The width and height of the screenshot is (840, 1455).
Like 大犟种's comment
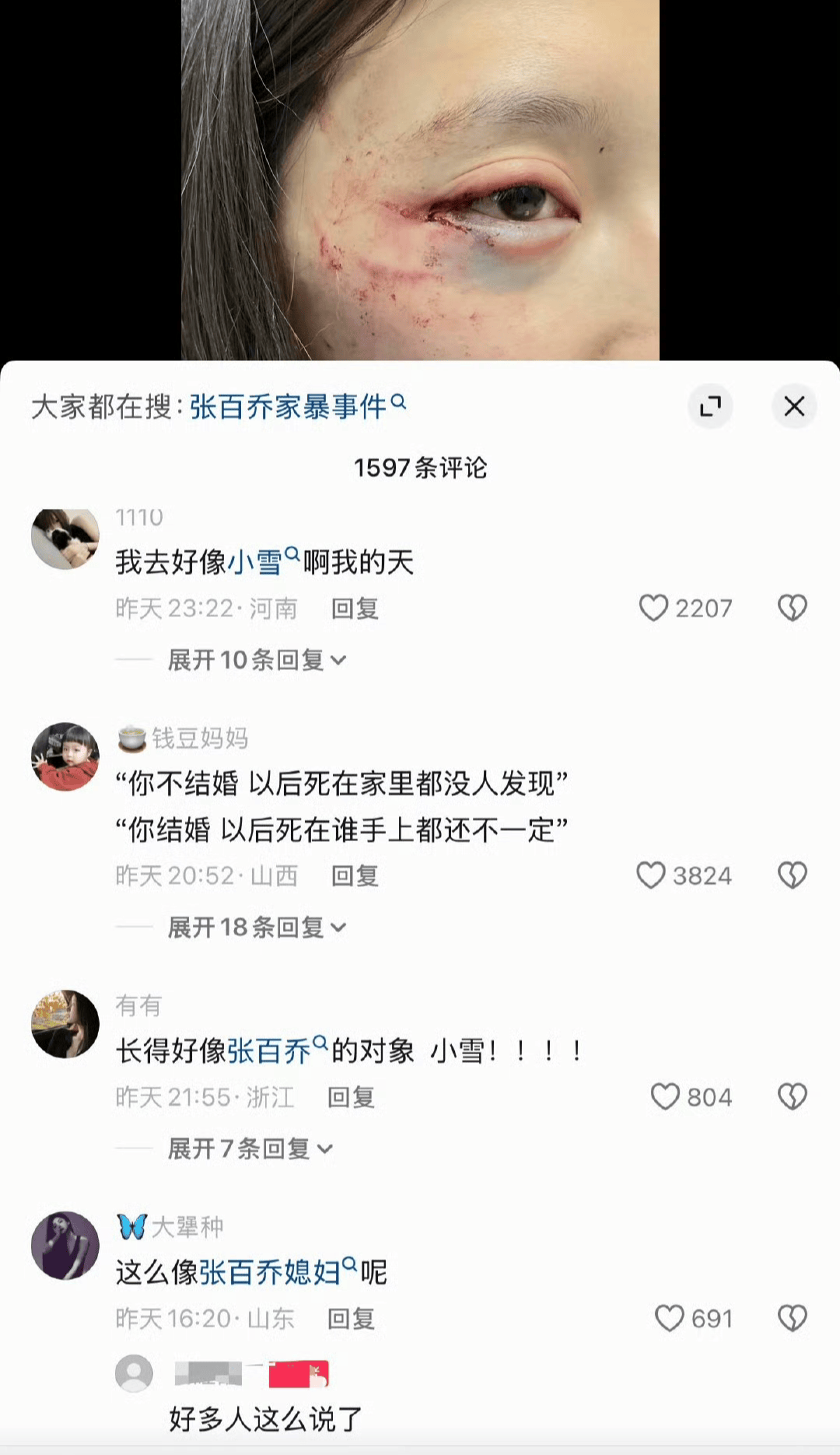[x=669, y=1318]
